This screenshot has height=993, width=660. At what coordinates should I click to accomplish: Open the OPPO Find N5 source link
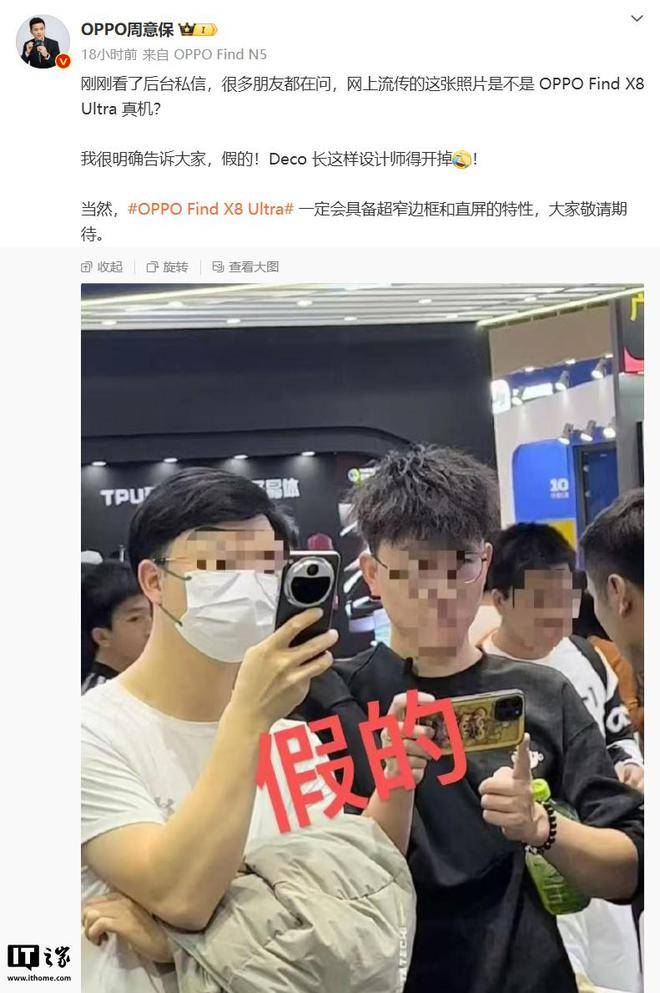(220, 55)
